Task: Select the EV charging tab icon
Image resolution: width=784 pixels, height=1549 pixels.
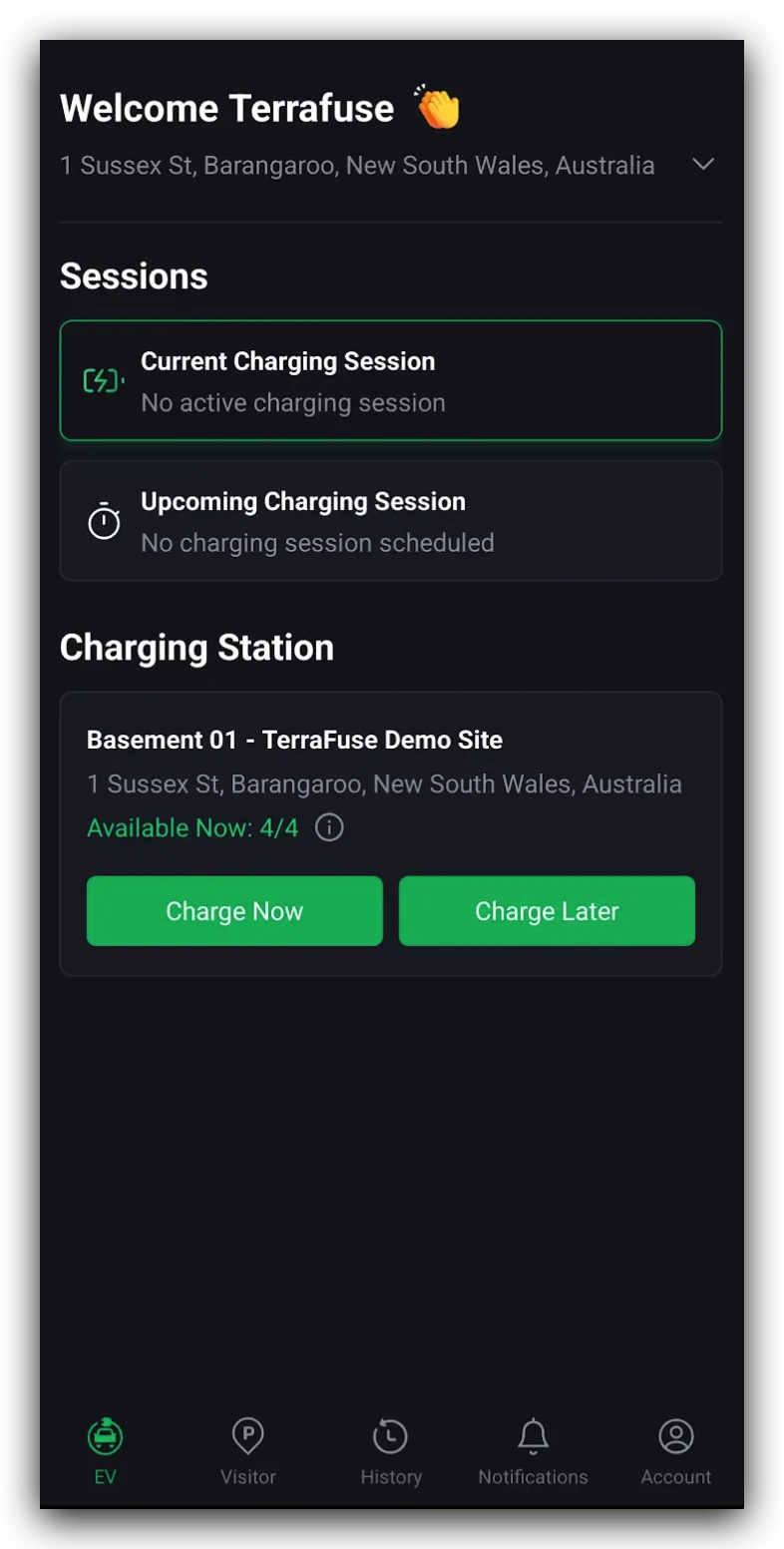Action: point(105,1437)
